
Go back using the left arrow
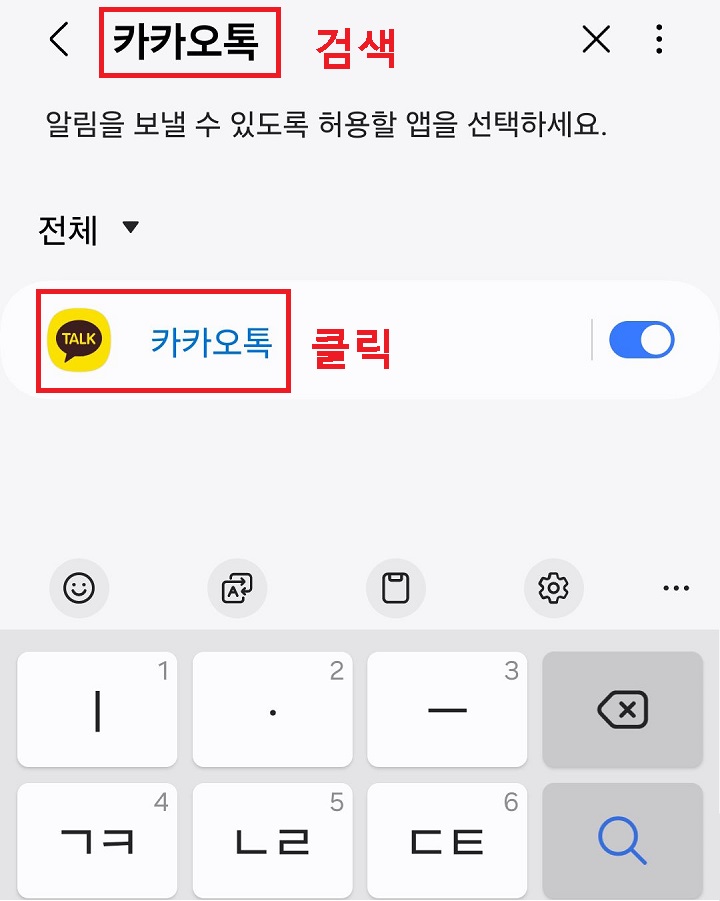click(x=58, y=40)
